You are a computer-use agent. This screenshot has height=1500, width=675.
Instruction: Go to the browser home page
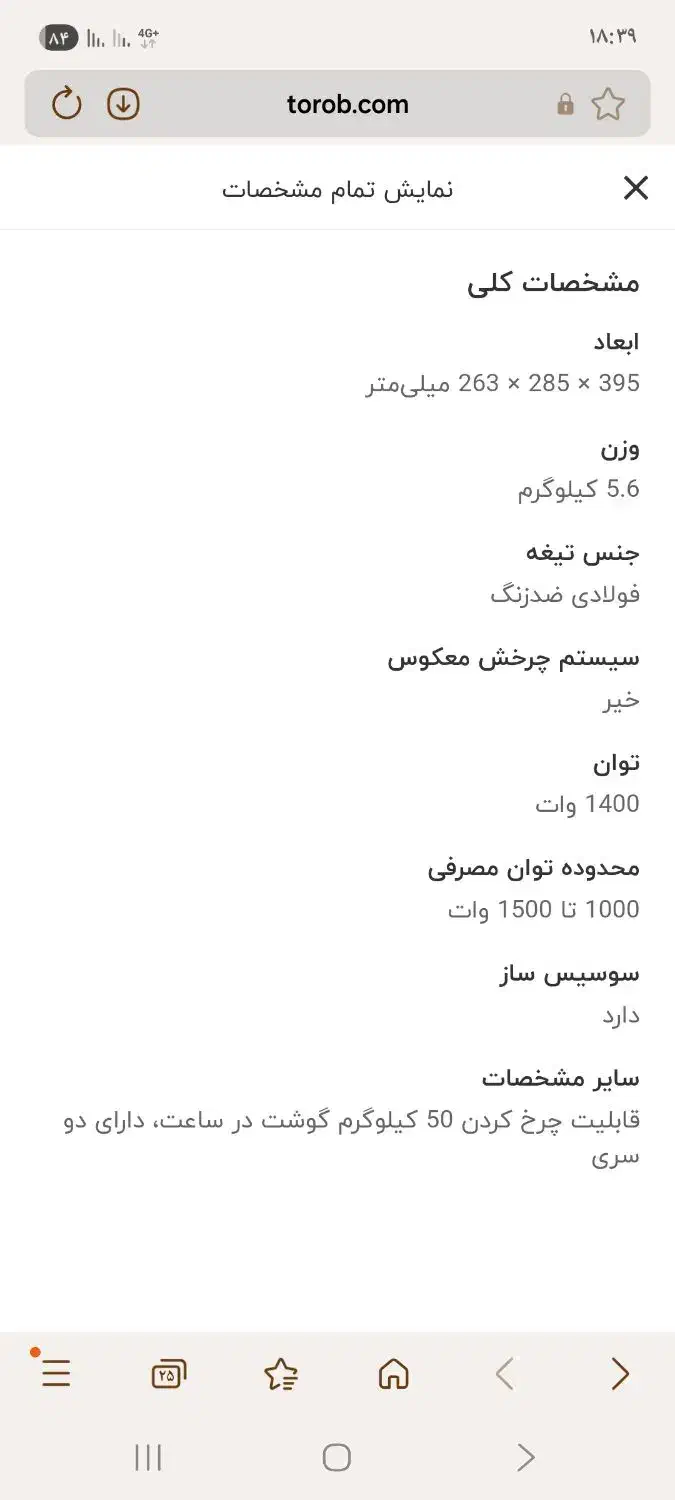pyautogui.click(x=394, y=1375)
